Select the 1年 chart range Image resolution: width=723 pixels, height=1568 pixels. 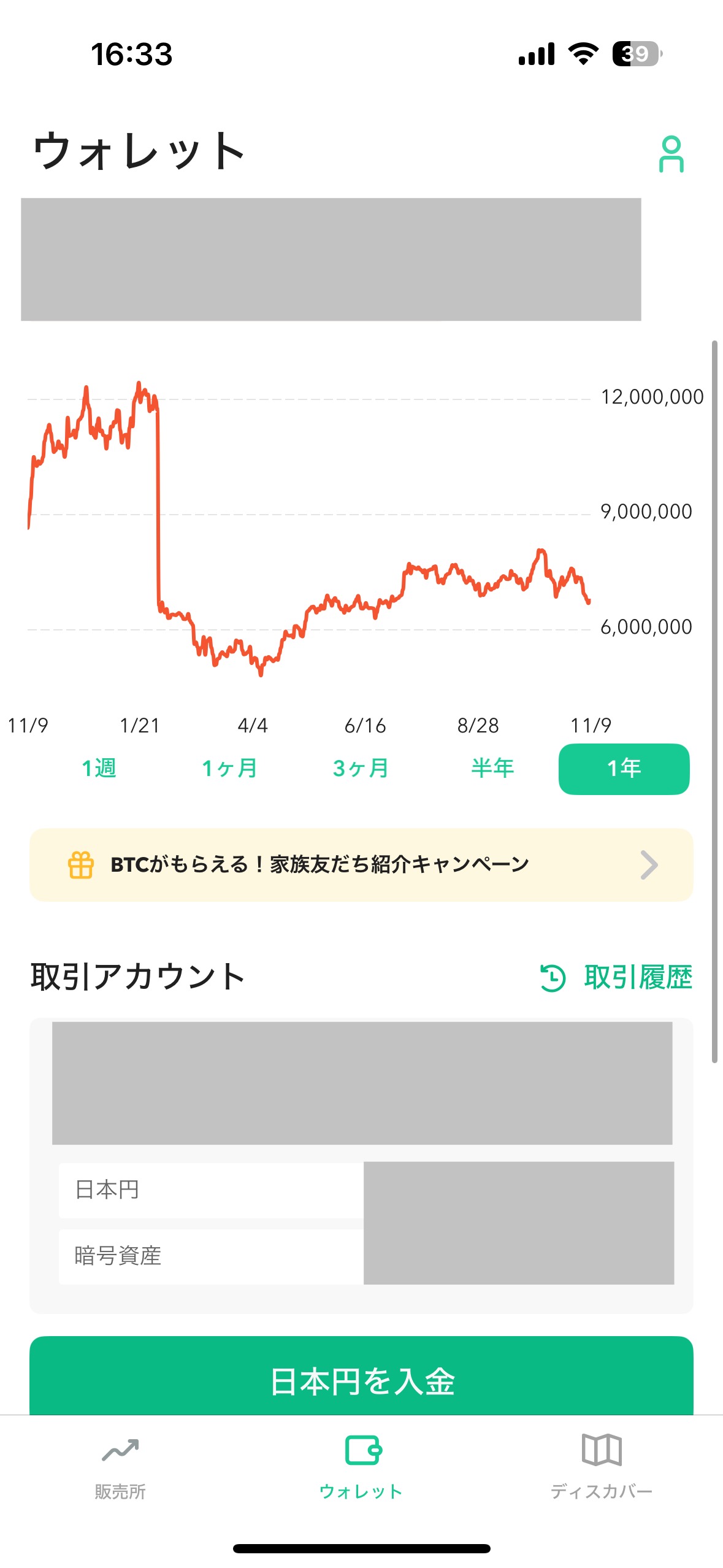pyautogui.click(x=624, y=769)
